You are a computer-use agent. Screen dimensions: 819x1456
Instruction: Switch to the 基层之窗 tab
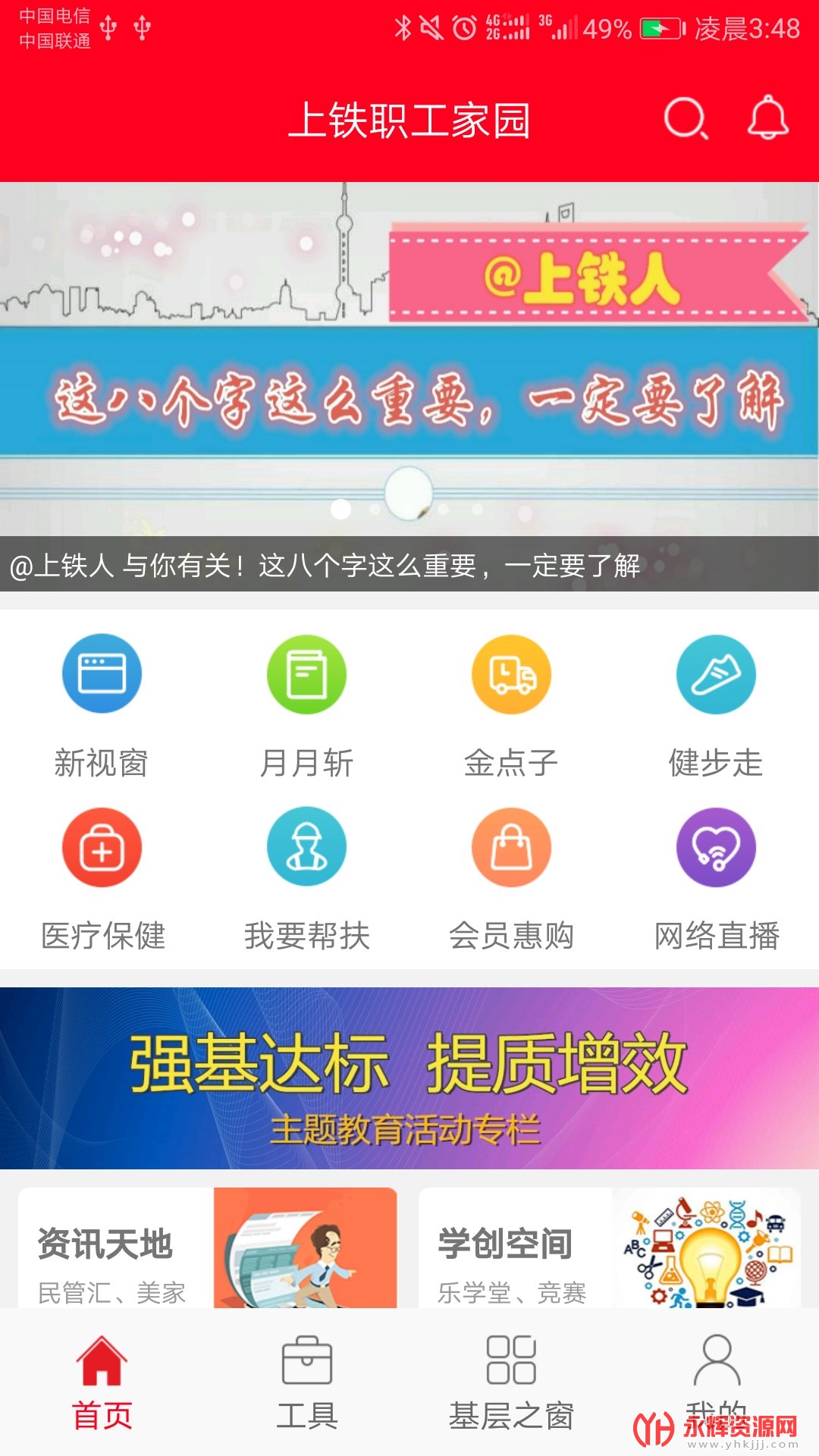511,1382
